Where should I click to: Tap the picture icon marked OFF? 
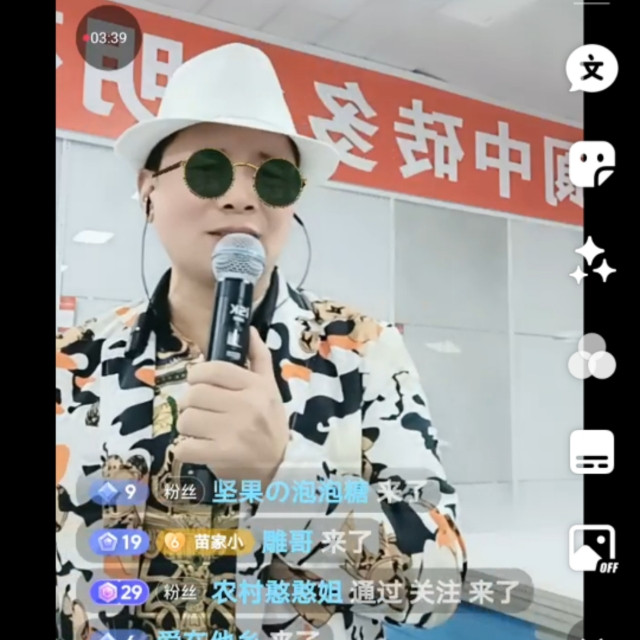point(592,549)
